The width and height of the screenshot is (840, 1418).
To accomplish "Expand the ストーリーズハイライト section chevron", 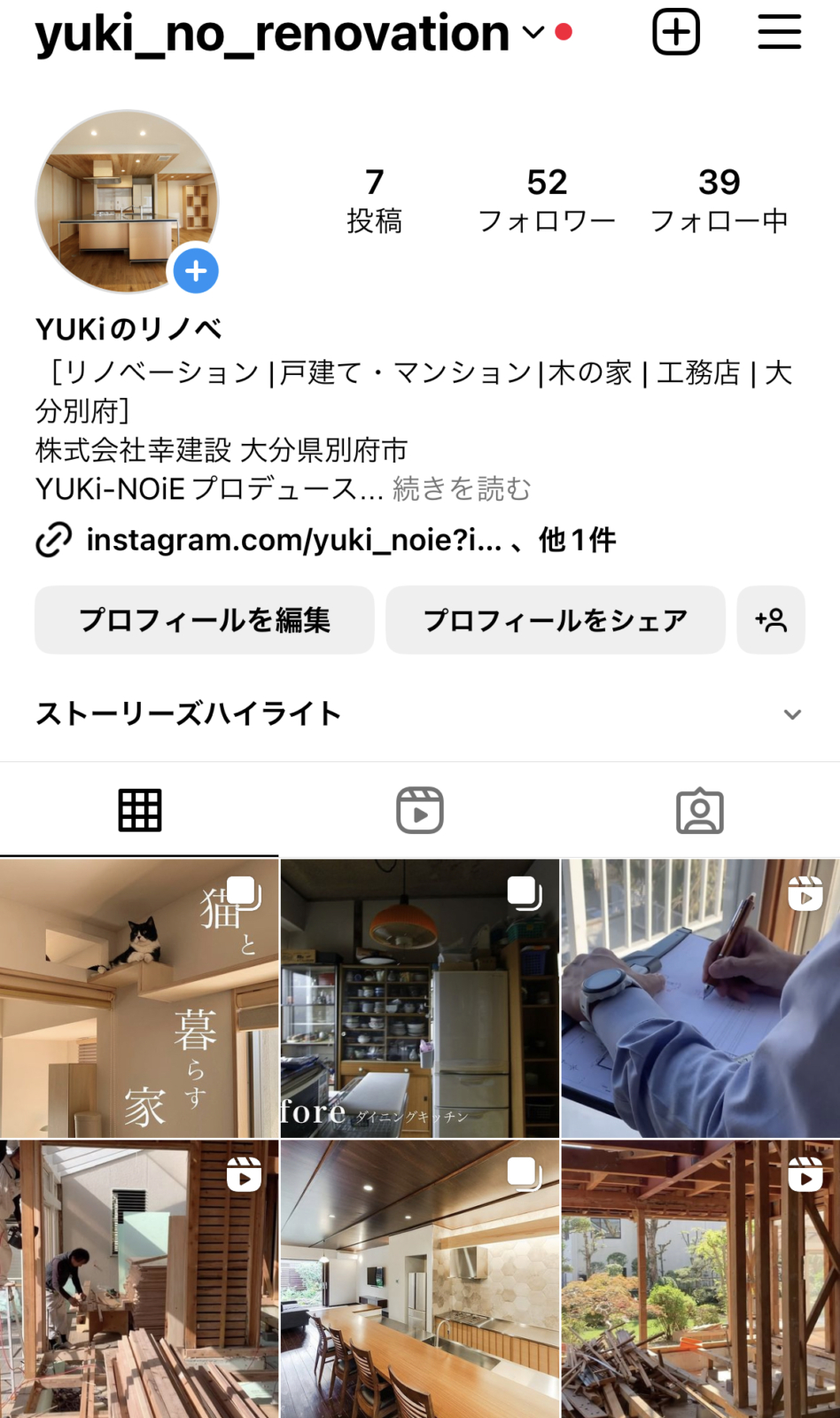I will [793, 712].
